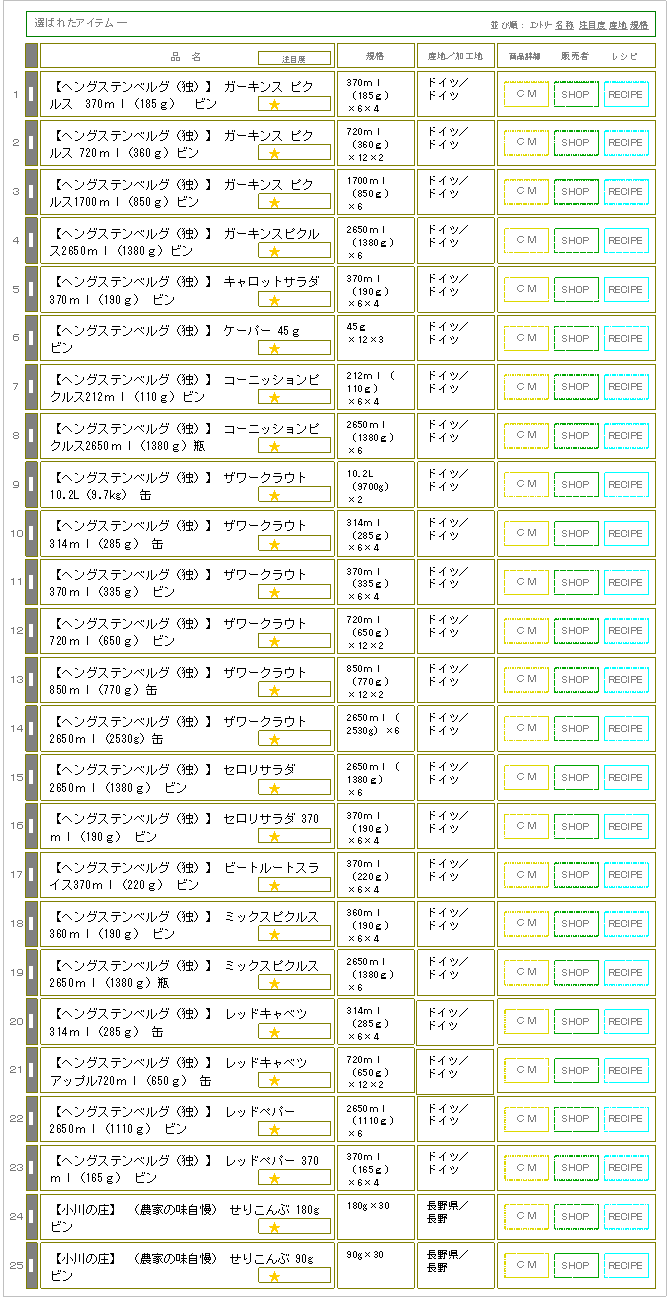Open SHOP for item 14 ザワークラウト 2650ml

click(x=575, y=728)
